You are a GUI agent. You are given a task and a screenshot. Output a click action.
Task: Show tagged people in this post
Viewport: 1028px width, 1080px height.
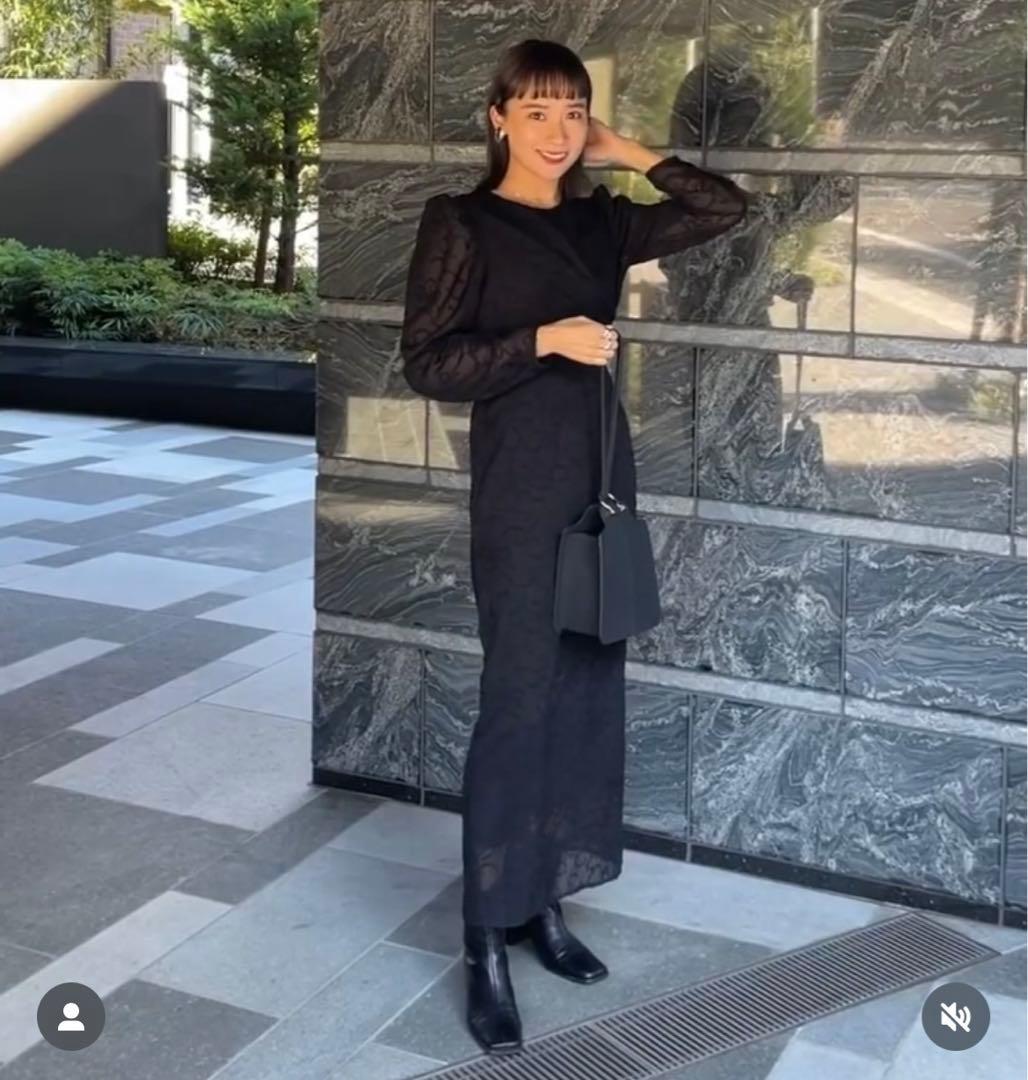(x=71, y=1016)
